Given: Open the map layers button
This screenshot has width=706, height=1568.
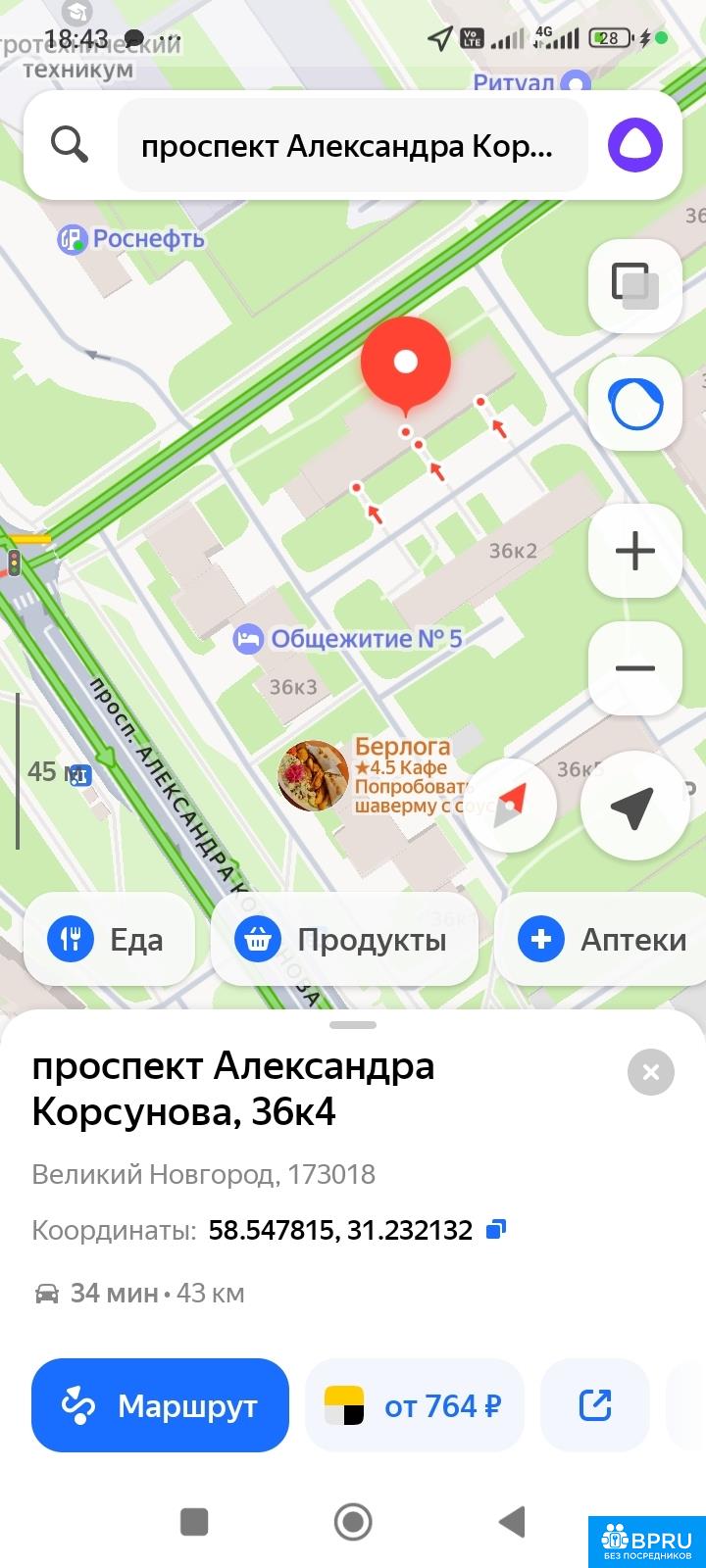Looking at the screenshot, I should [634, 284].
